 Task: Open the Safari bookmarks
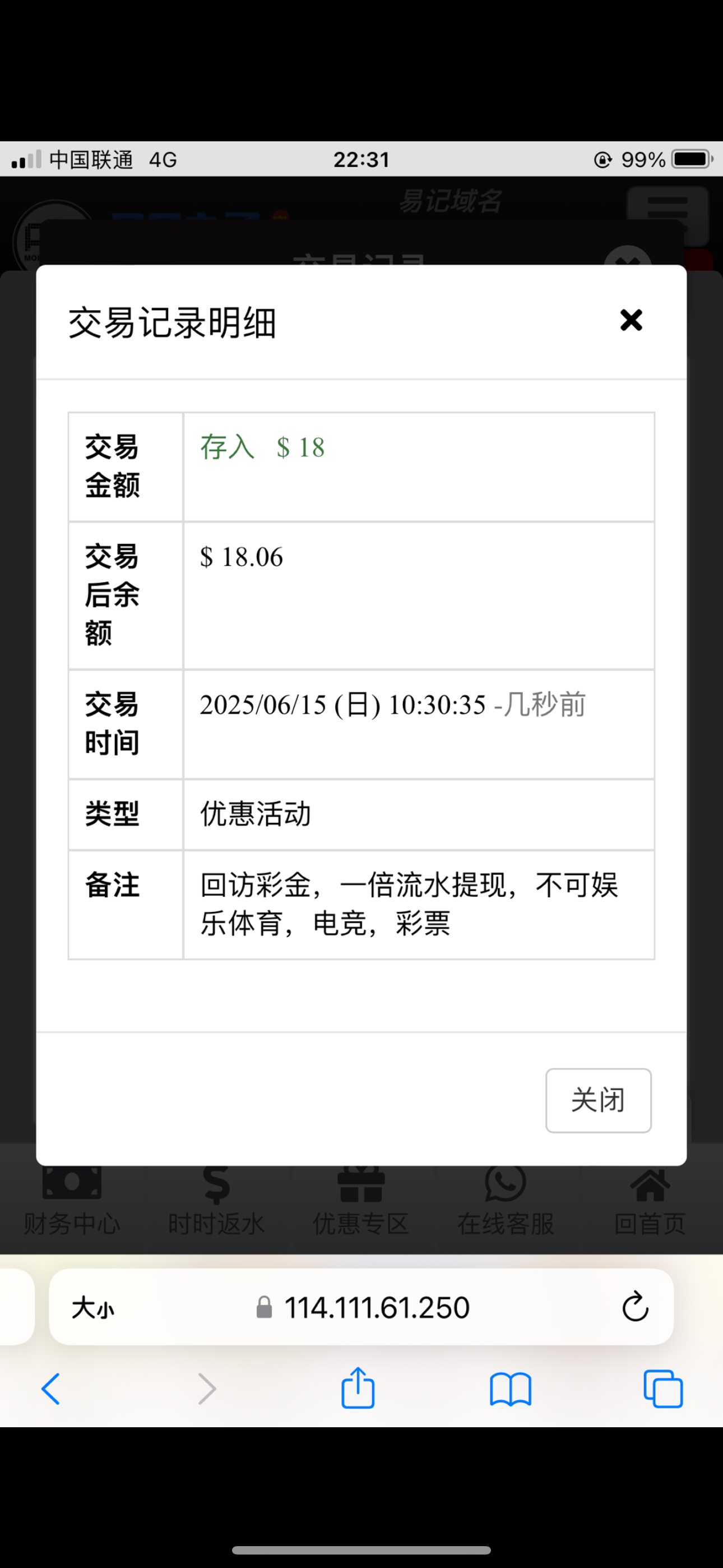(510, 1389)
